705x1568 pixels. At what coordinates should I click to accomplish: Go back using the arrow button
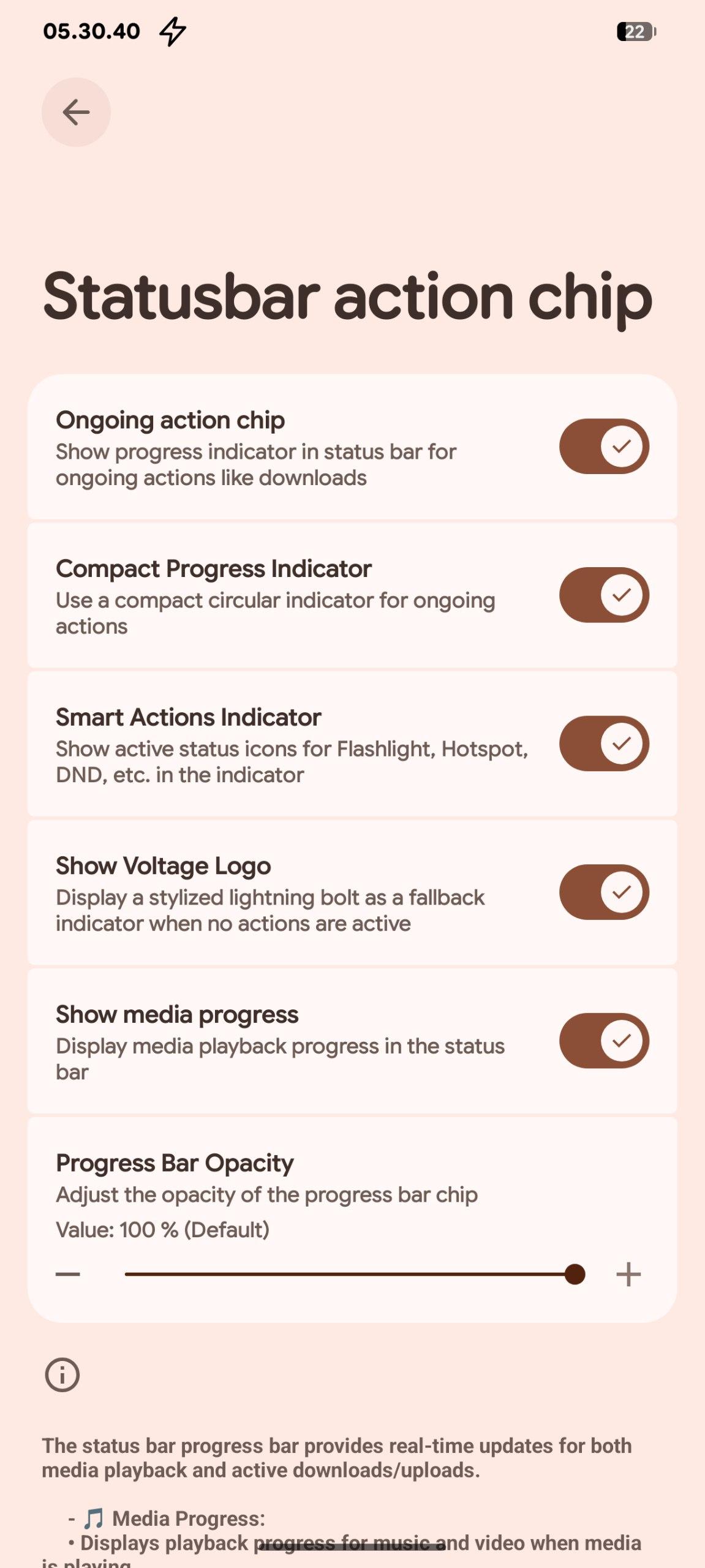(76, 112)
